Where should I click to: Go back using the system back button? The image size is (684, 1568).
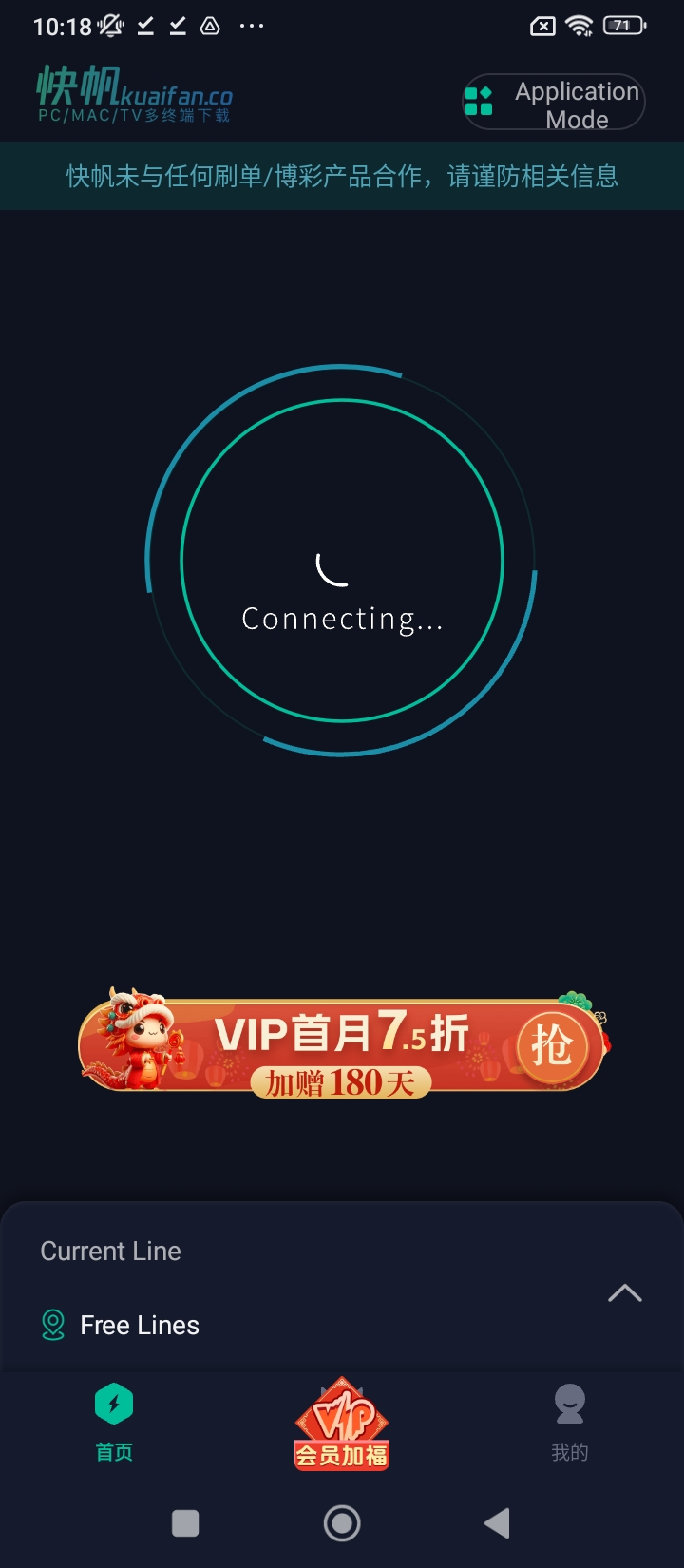pyautogui.click(x=497, y=1523)
